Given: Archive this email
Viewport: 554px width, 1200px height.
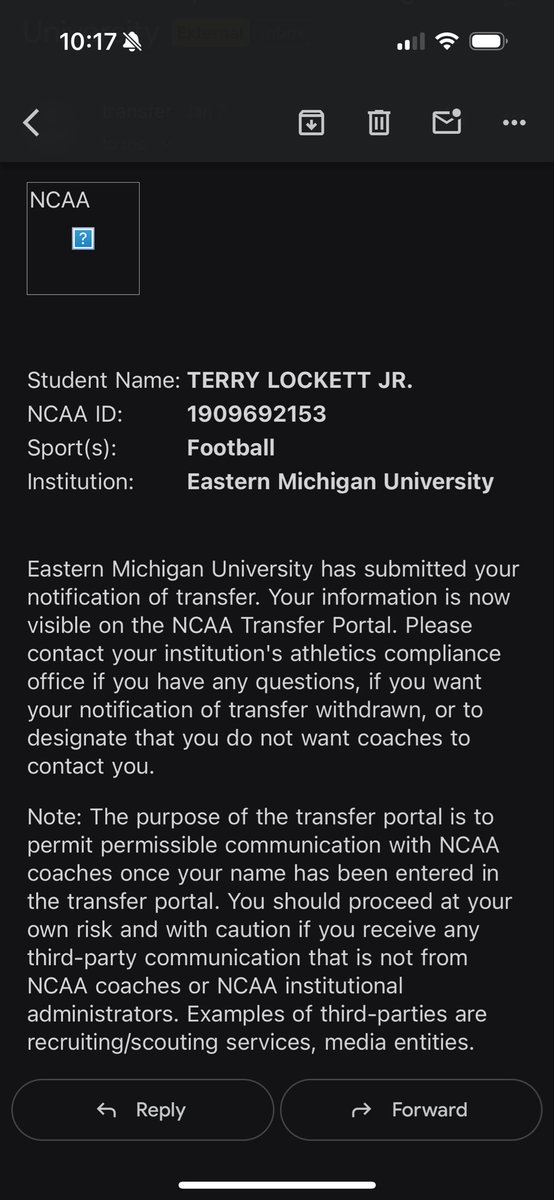Looking at the screenshot, I should (x=311, y=122).
